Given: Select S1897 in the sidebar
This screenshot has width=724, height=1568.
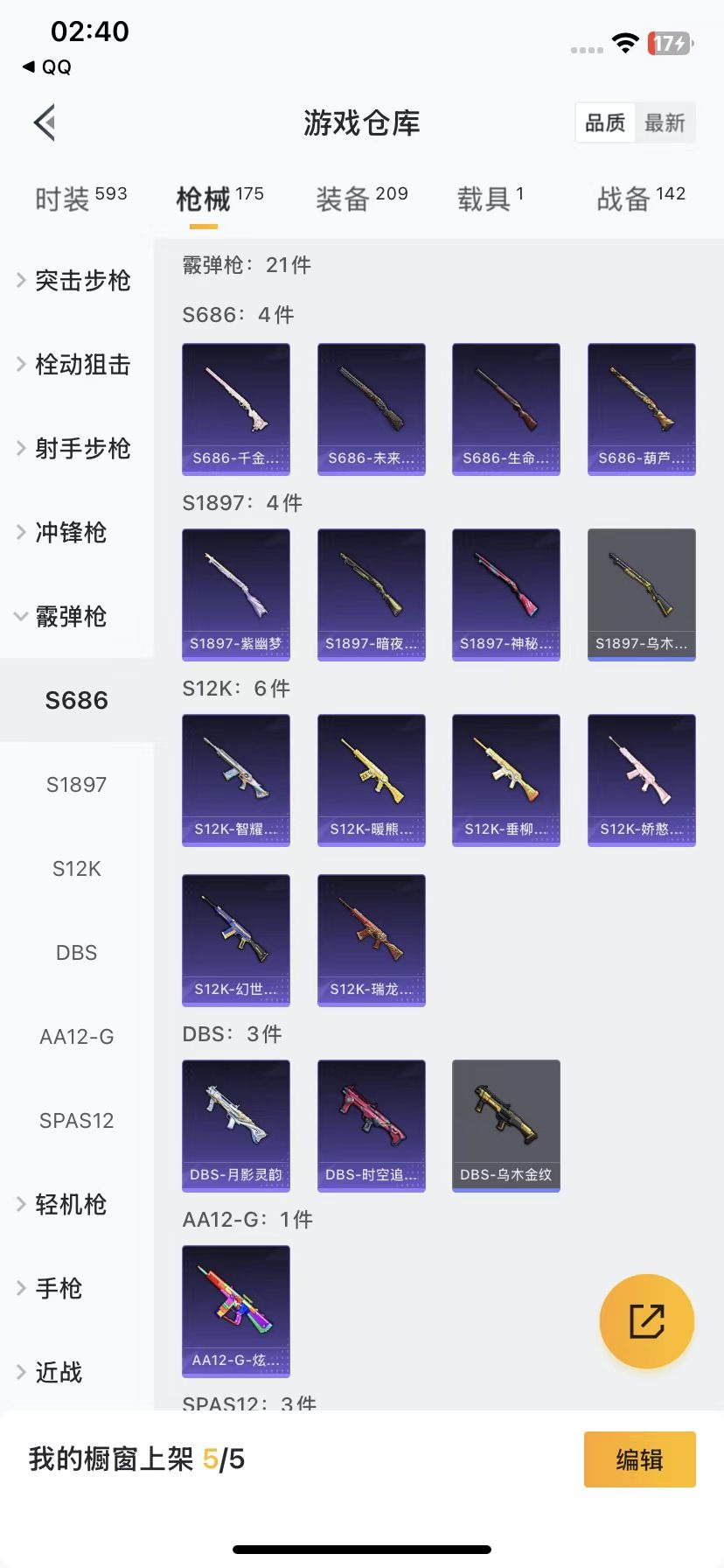Looking at the screenshot, I should pyautogui.click(x=77, y=785).
